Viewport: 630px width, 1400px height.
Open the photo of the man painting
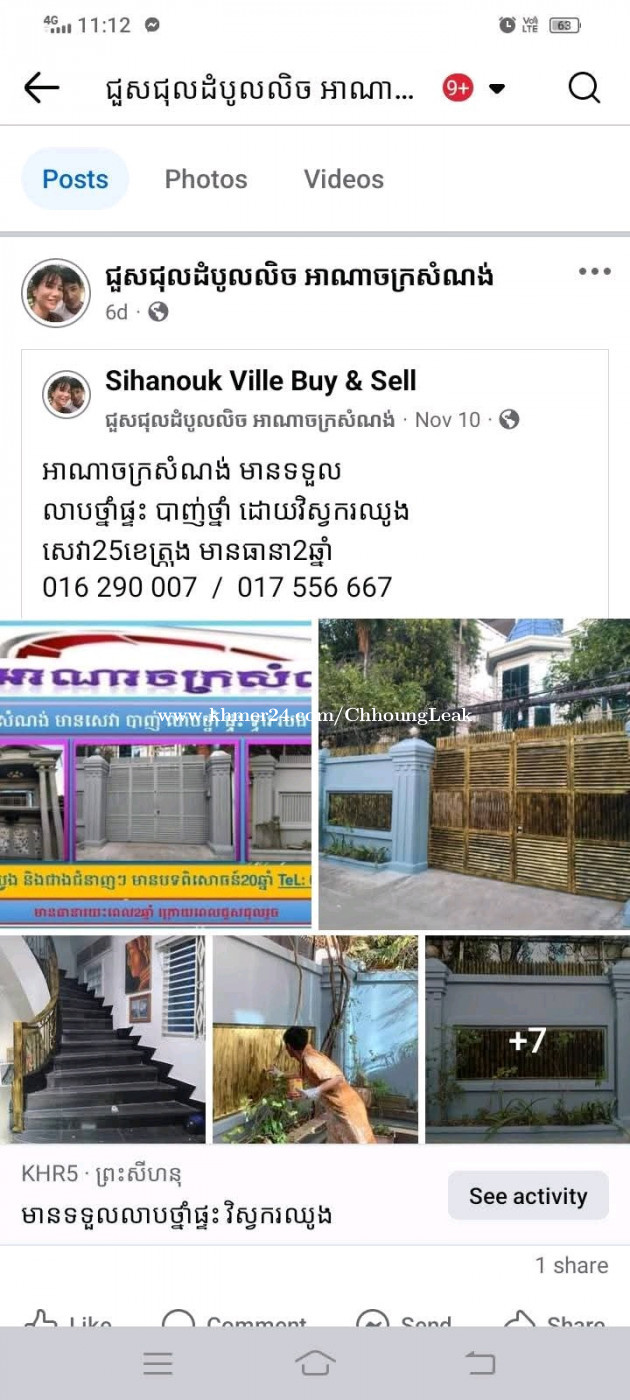click(x=315, y=1039)
